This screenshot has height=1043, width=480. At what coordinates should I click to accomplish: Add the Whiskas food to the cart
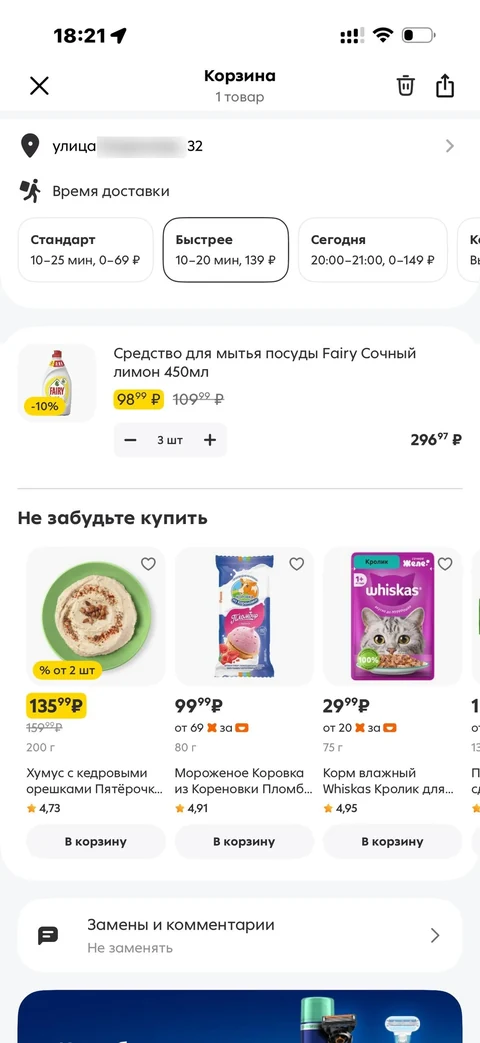(x=392, y=841)
